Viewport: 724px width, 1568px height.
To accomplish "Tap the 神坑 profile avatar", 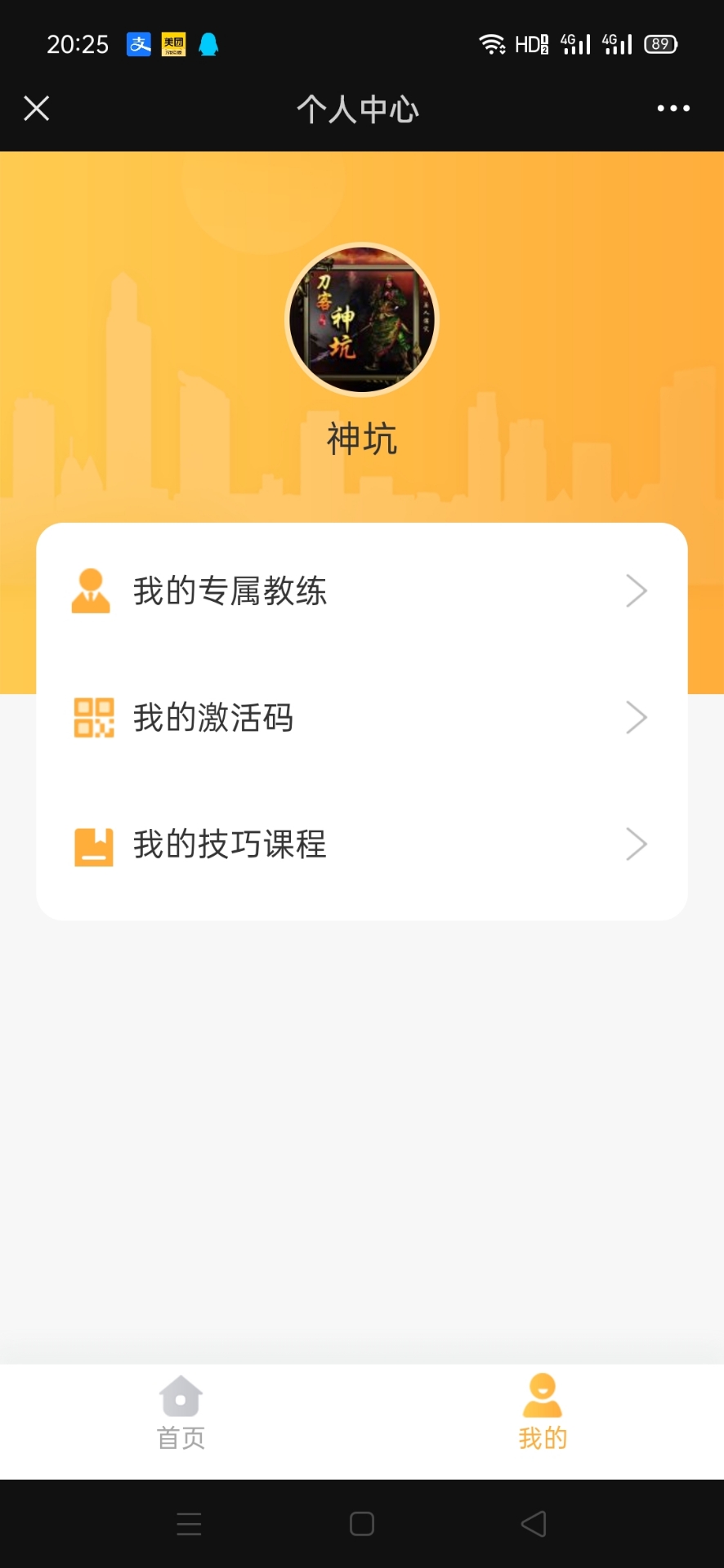I will 362,320.
